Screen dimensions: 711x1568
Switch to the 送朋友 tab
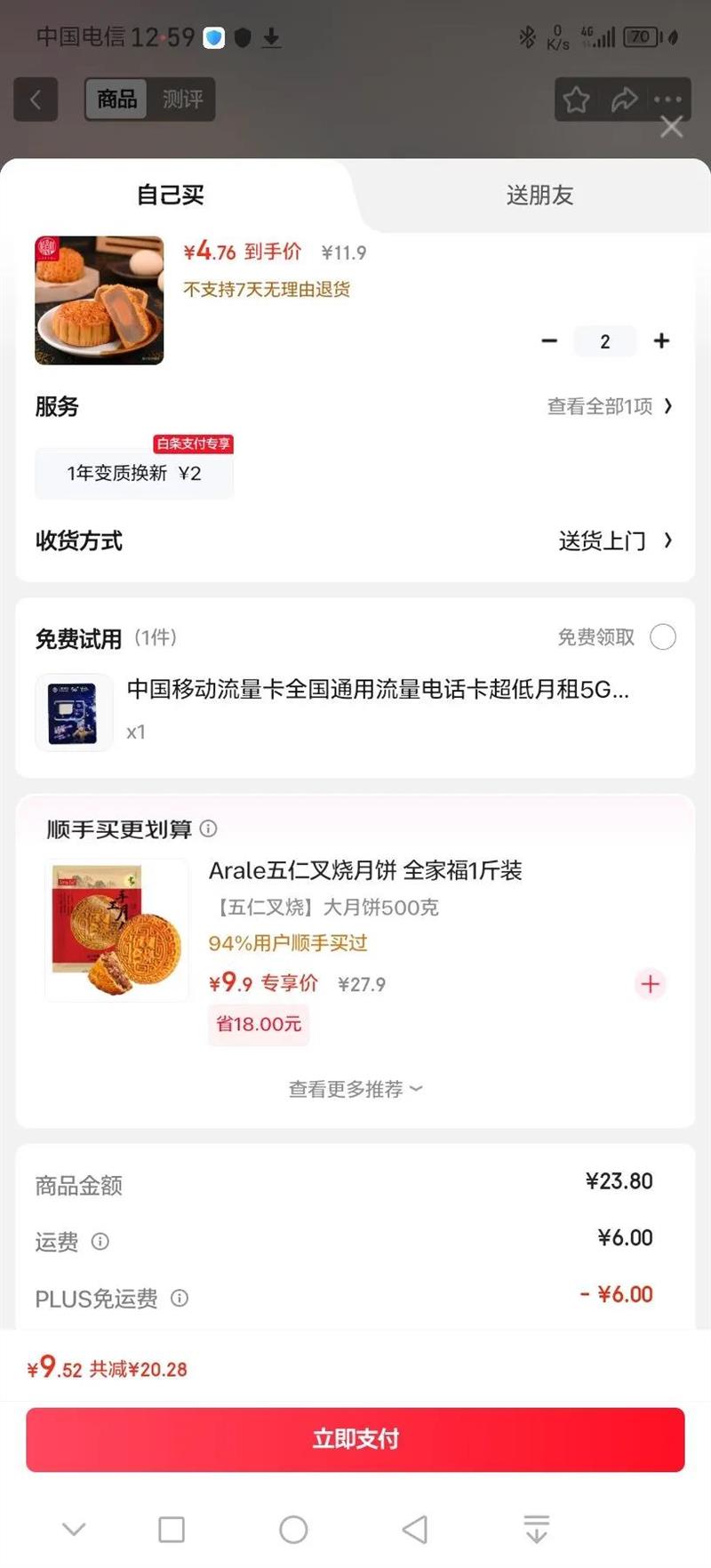point(539,196)
